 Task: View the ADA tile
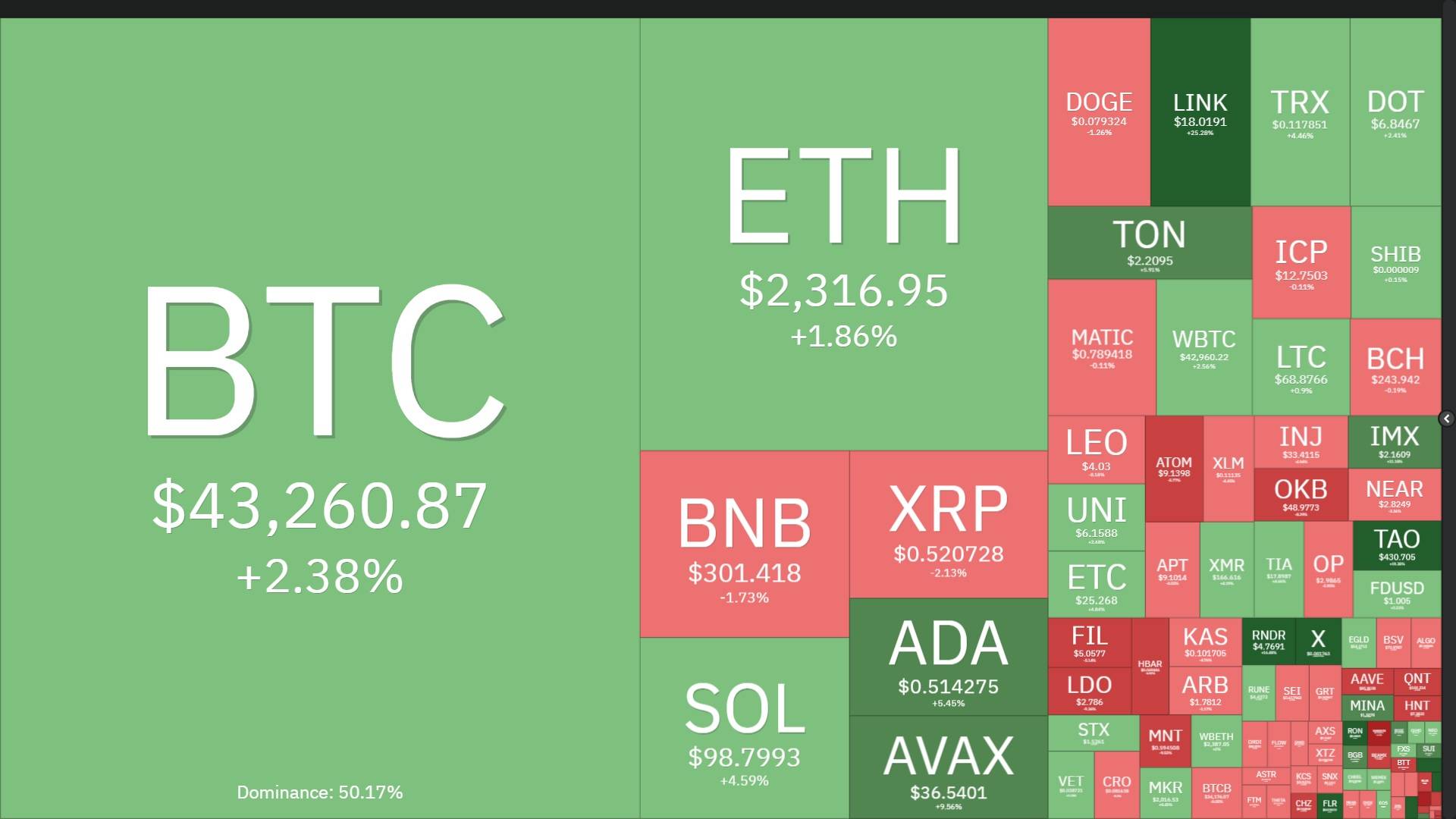(x=948, y=657)
